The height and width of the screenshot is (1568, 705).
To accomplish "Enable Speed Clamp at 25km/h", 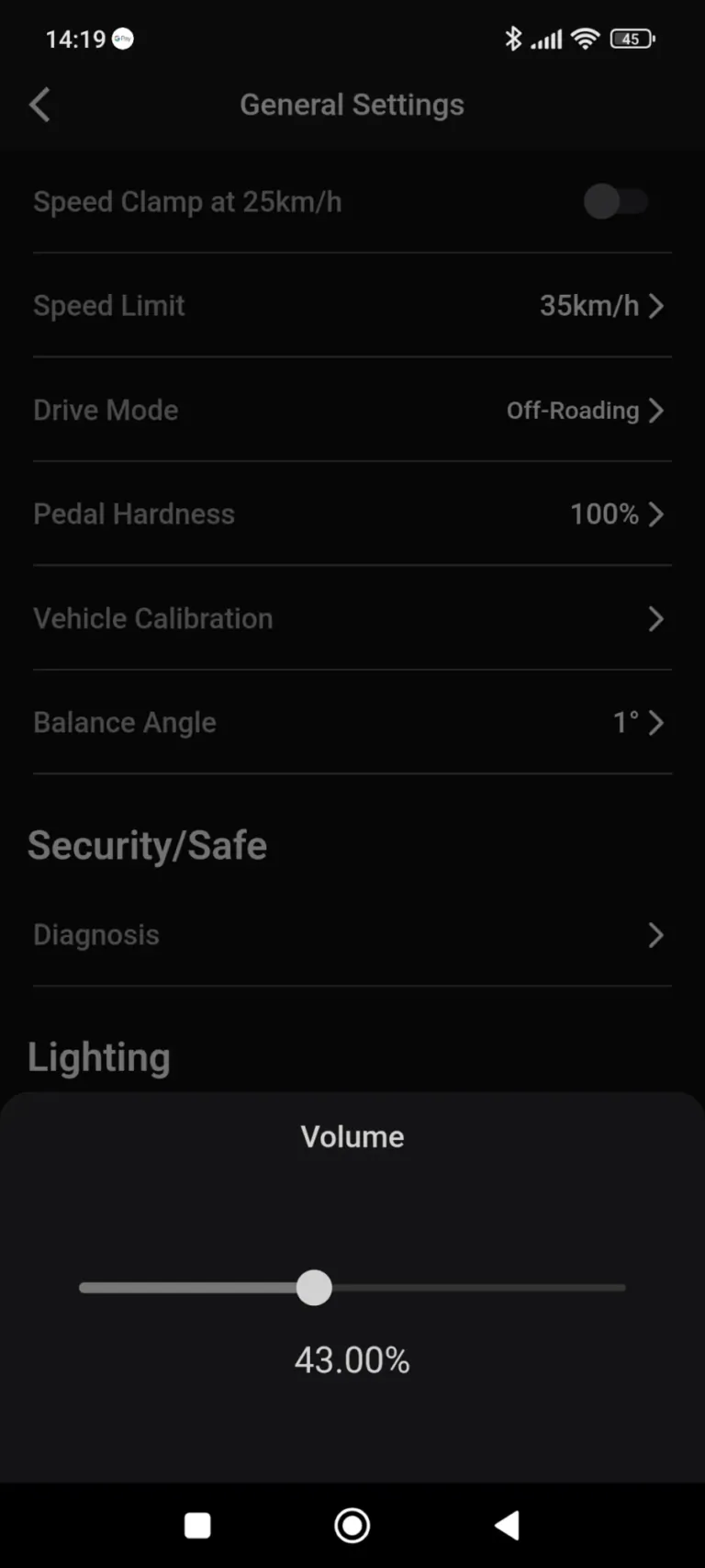I will (616, 201).
